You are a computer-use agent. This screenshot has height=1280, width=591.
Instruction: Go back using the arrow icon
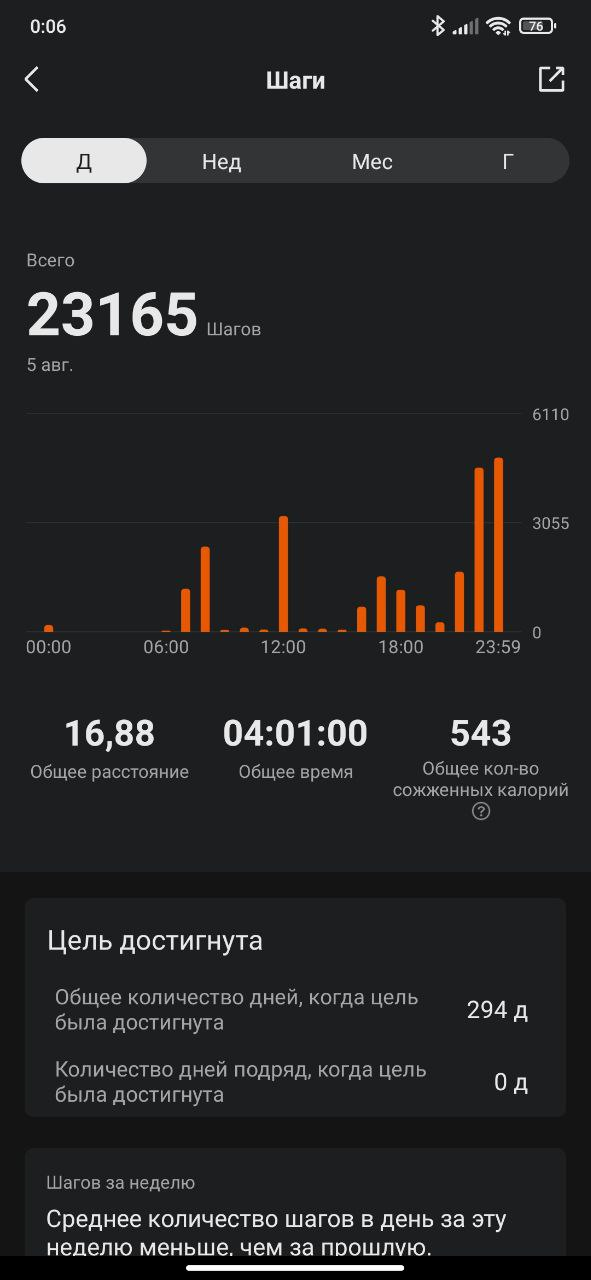32,80
